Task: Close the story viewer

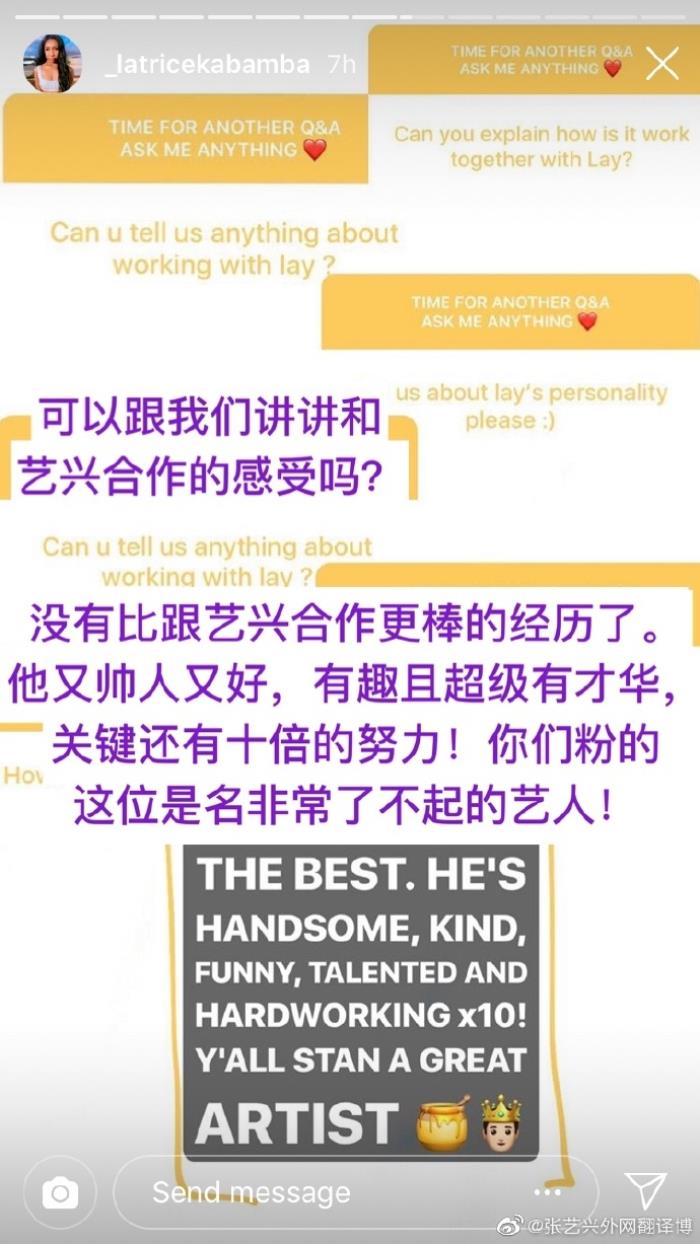Action: 662,65
